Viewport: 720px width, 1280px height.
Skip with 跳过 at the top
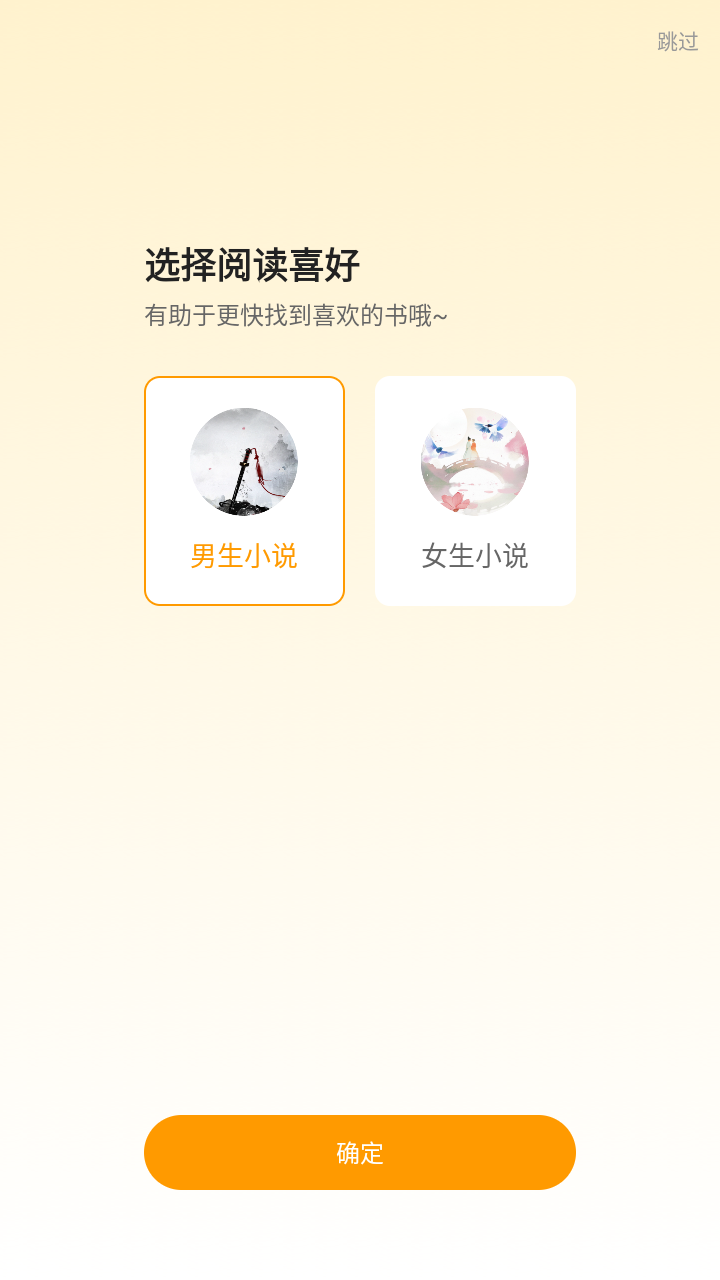pyautogui.click(x=677, y=42)
